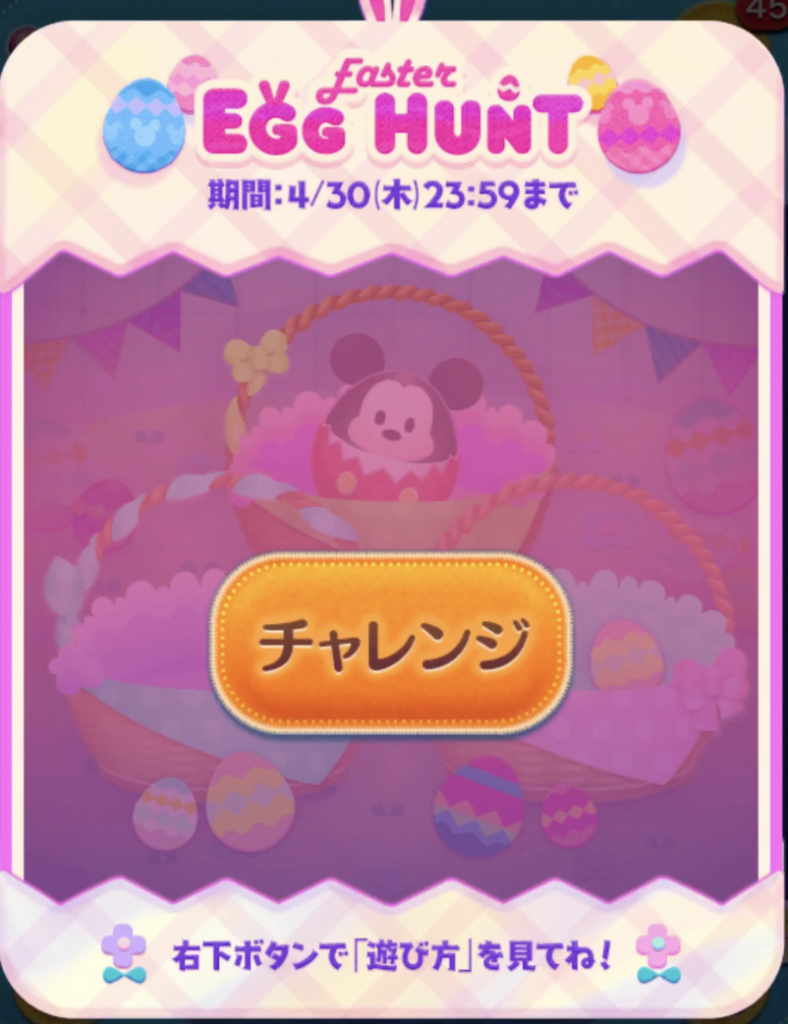Tap the orange チャレンジ challenge button
The image size is (788, 1024).
[391, 643]
